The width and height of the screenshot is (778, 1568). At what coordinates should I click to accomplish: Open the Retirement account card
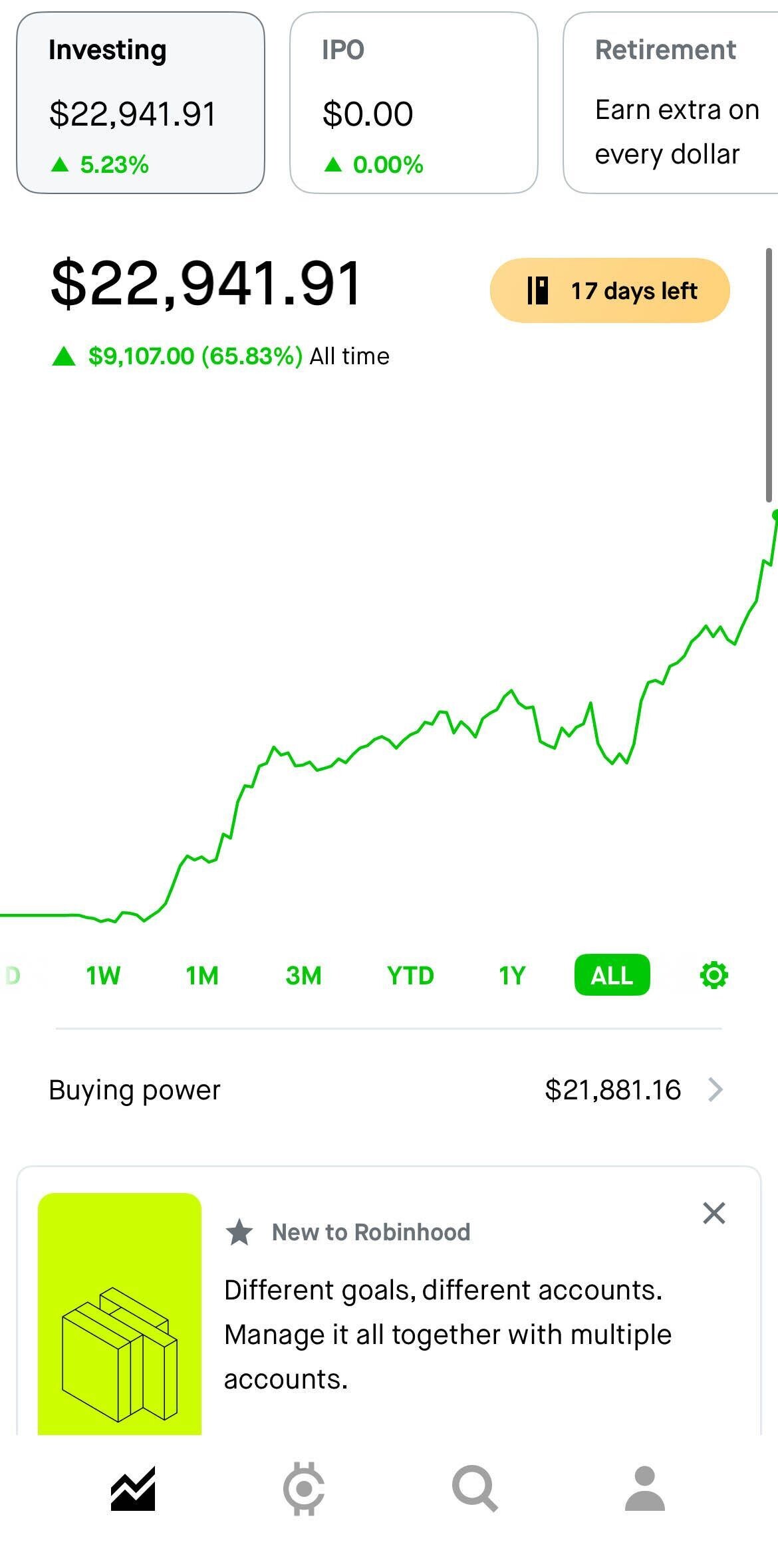click(672, 103)
